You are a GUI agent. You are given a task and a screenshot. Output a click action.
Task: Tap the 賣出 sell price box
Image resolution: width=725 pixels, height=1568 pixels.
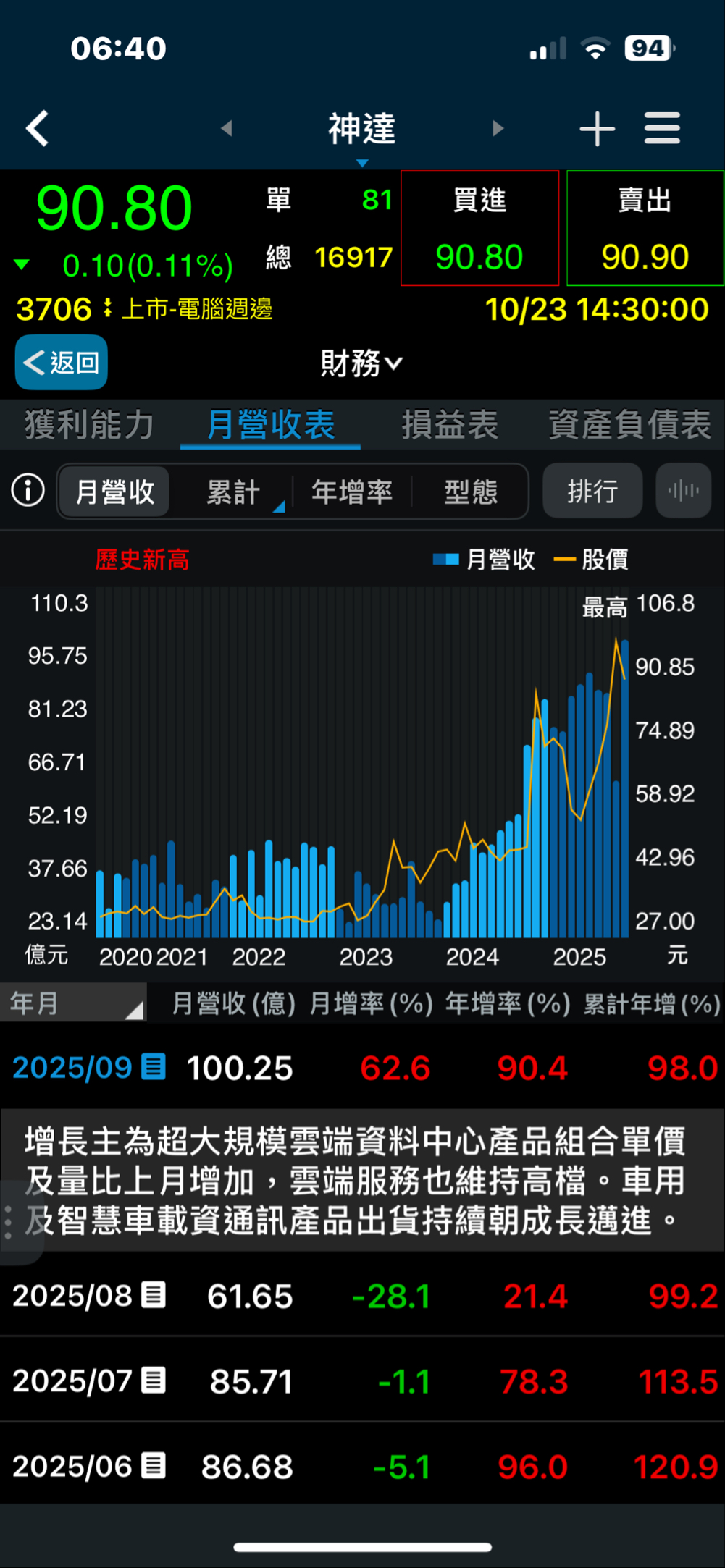pyautogui.click(x=645, y=229)
